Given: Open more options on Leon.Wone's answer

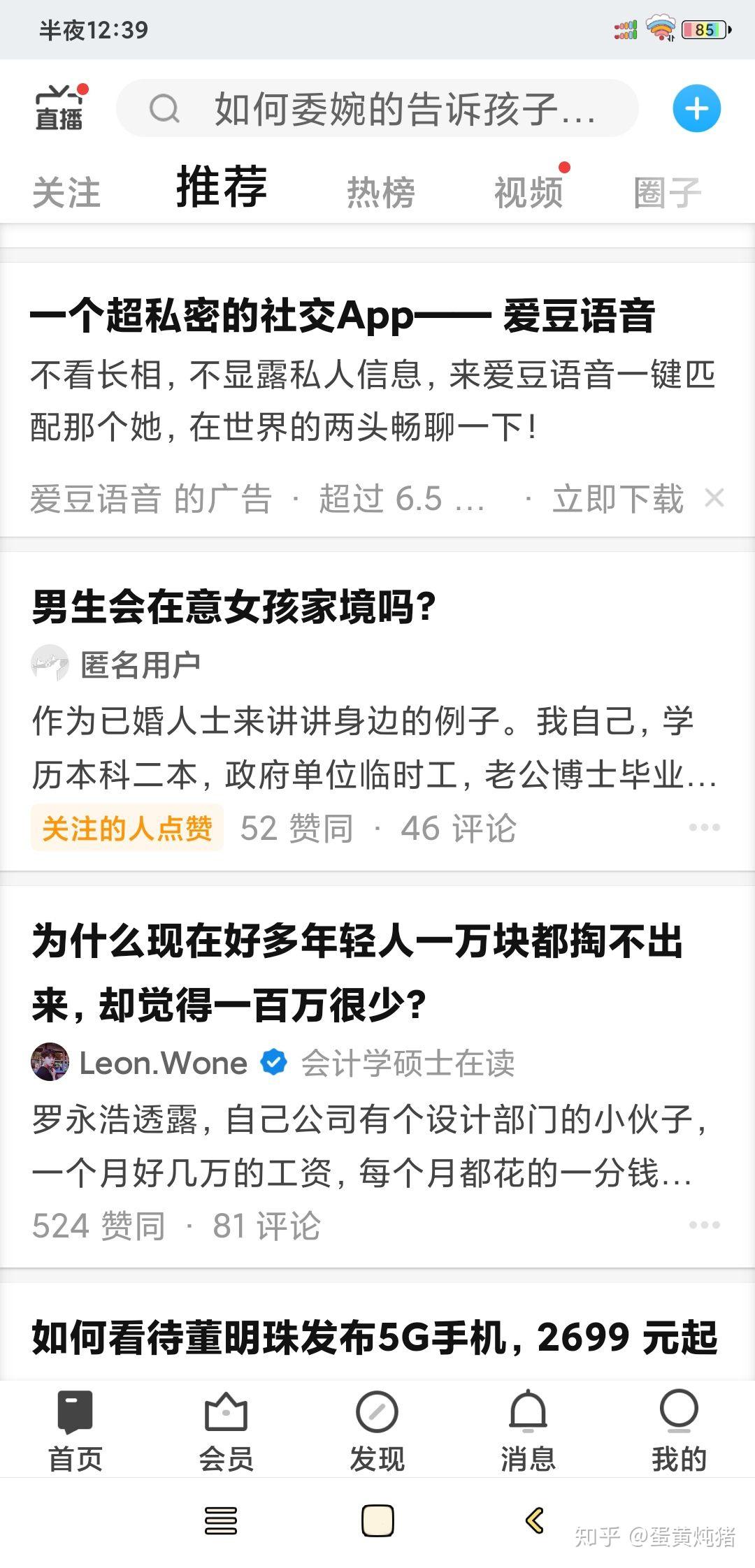Looking at the screenshot, I should click(x=704, y=1225).
